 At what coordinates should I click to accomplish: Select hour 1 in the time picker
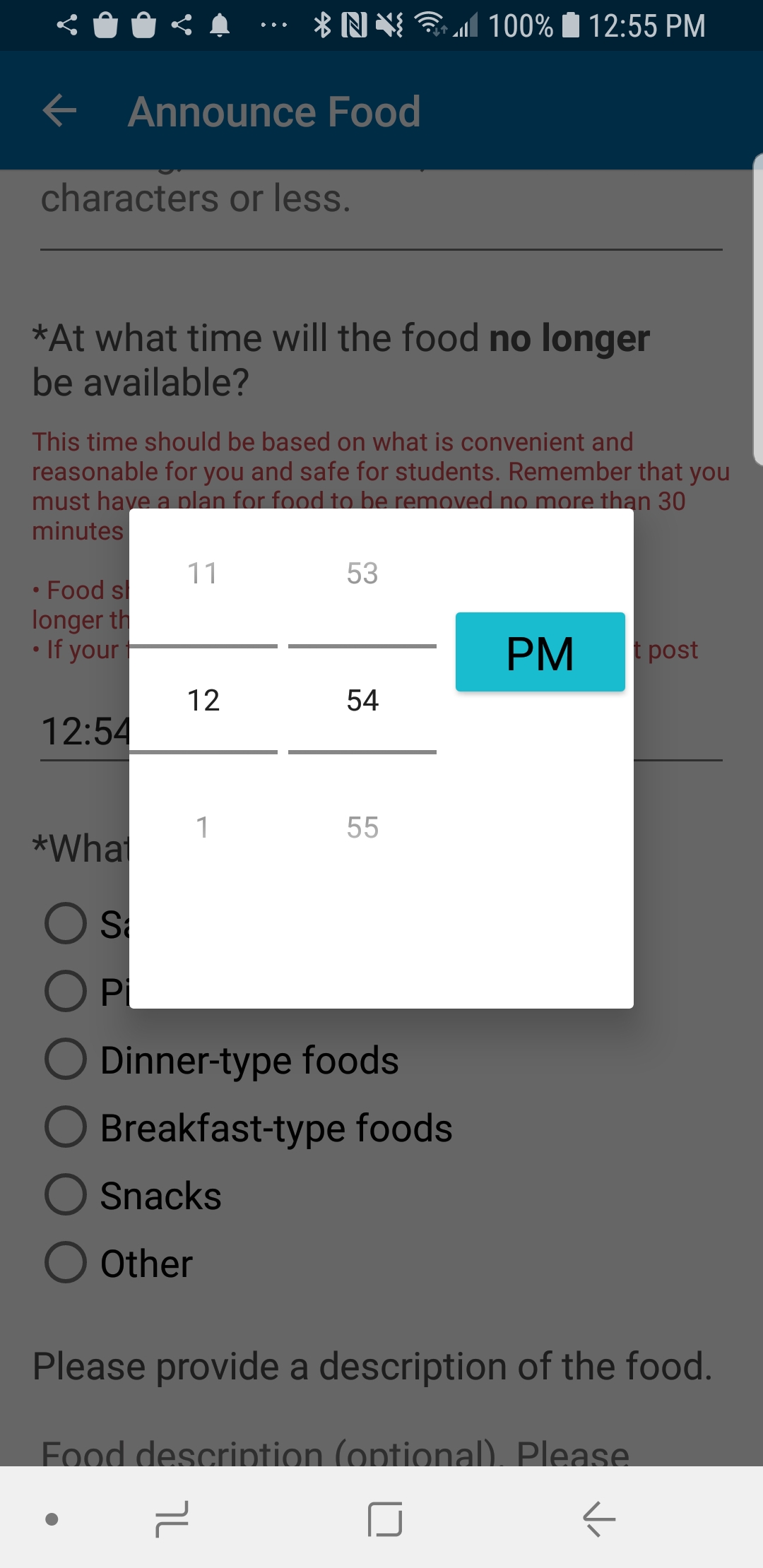201,826
